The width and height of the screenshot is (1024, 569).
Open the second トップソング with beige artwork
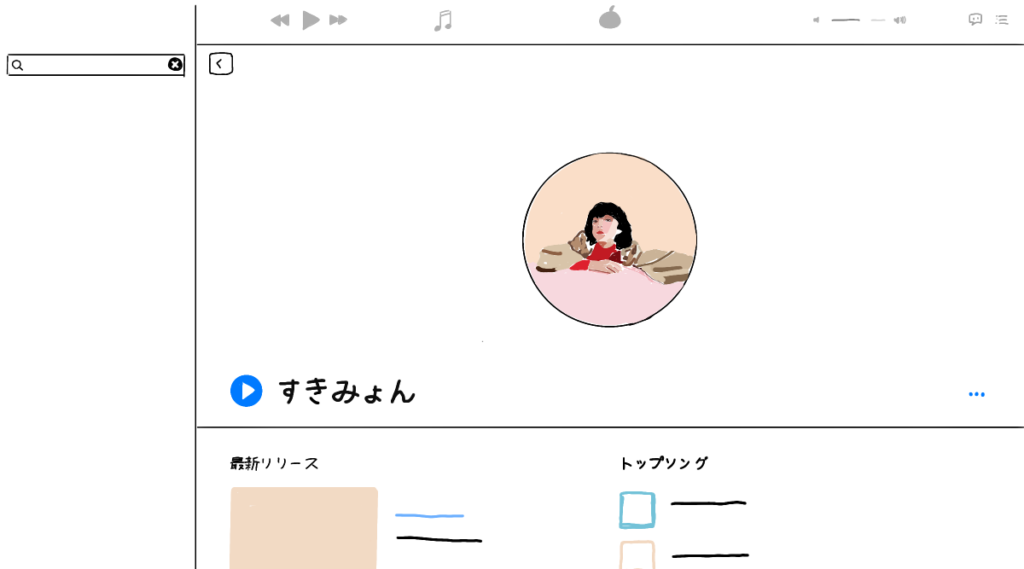(637, 555)
